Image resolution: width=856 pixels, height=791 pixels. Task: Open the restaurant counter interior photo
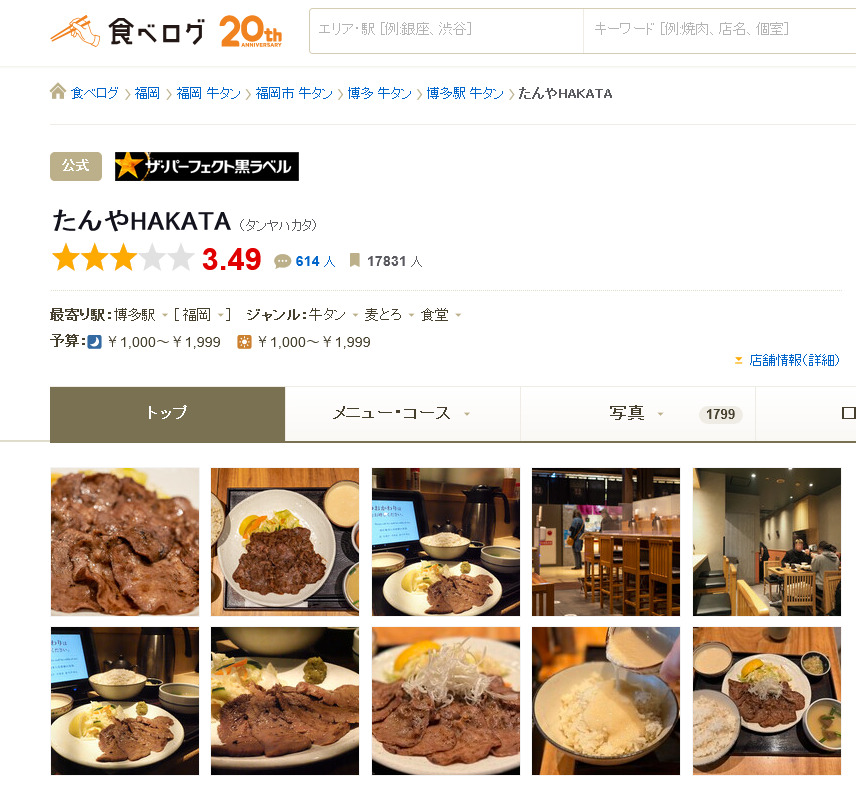[605, 541]
